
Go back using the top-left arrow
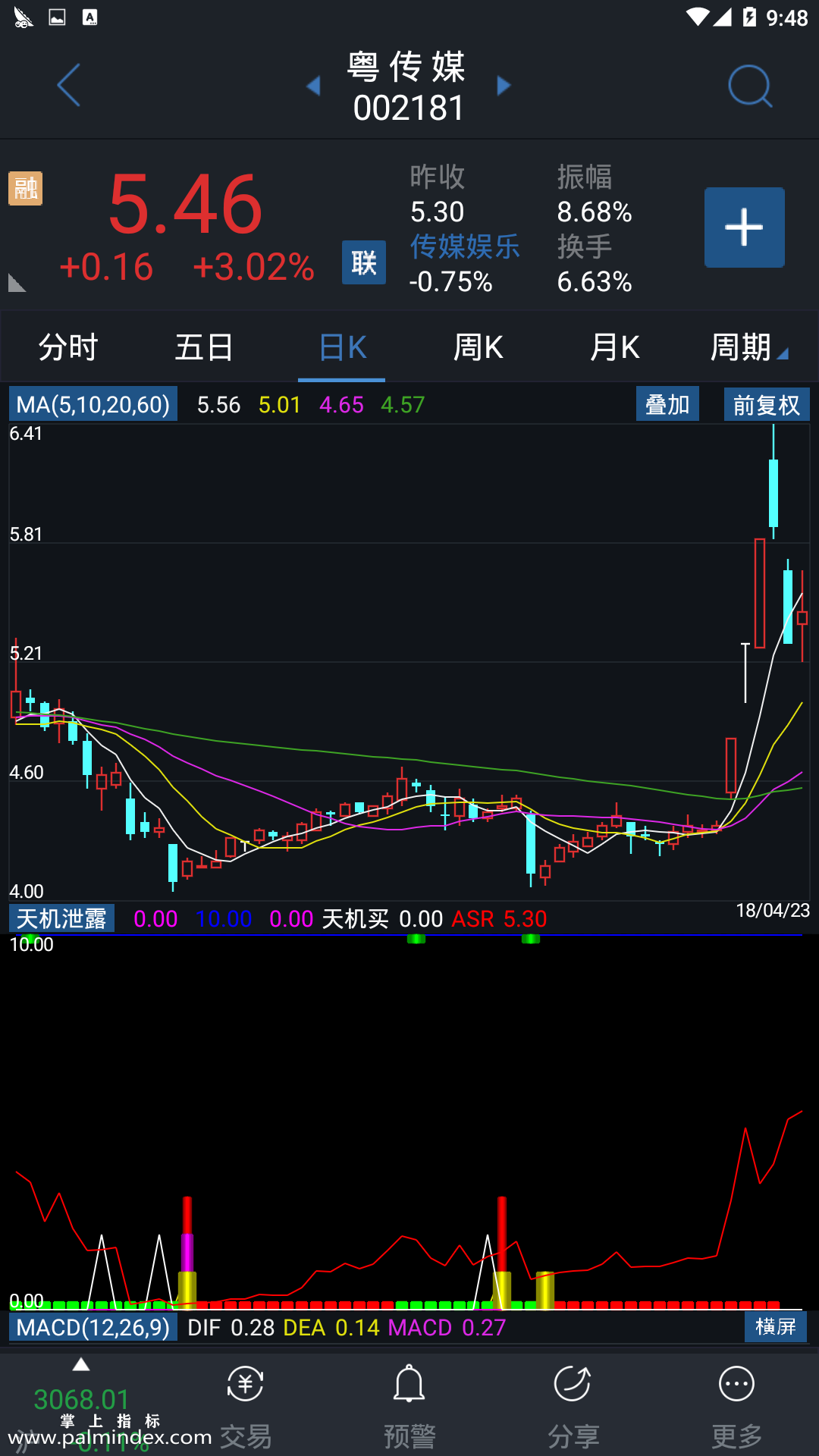pyautogui.click(x=68, y=85)
